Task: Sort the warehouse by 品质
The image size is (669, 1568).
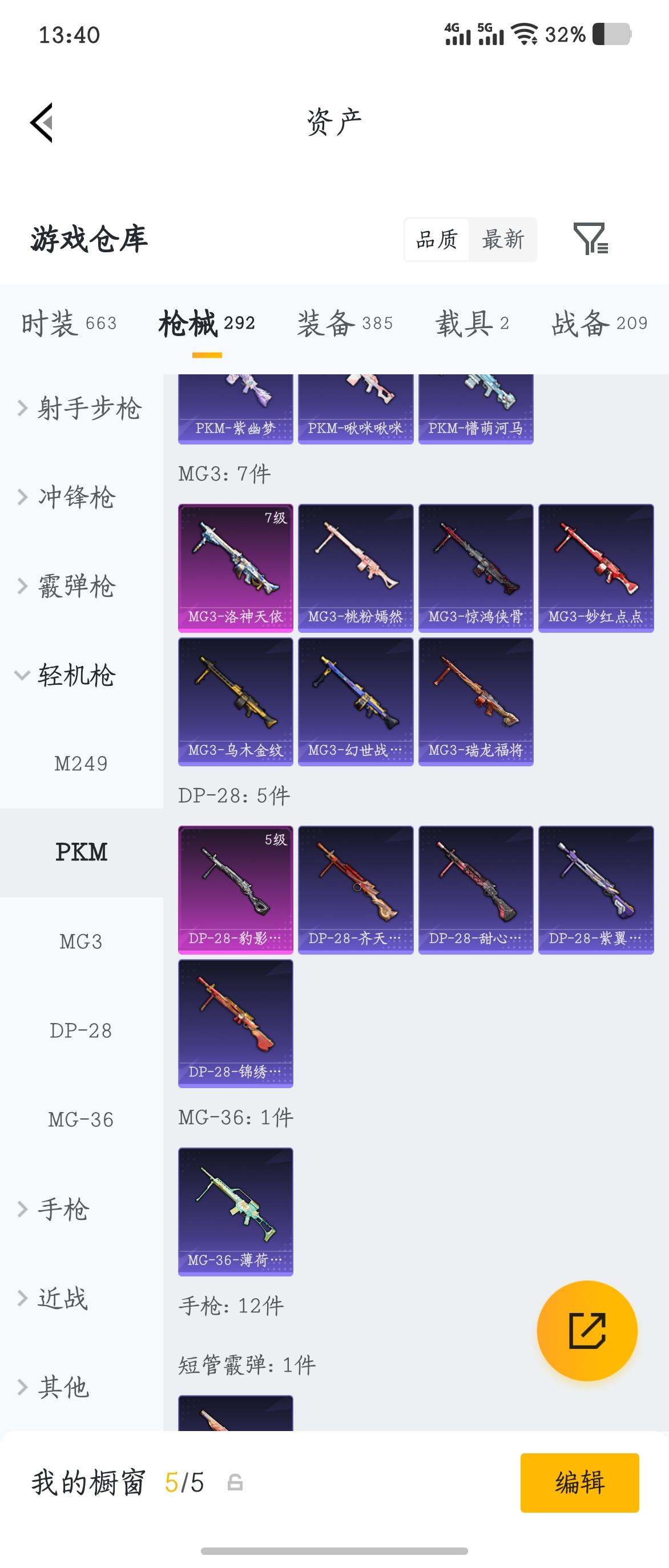Action: 437,239
